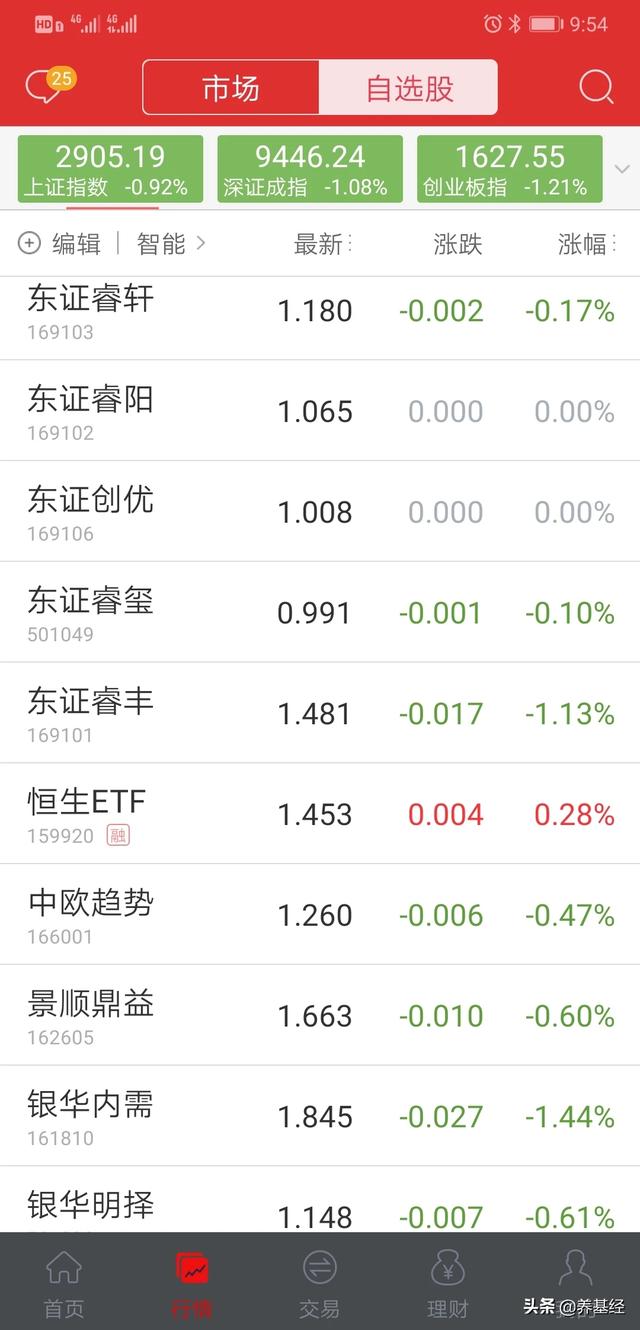Switch to the 市场 tab
Viewport: 640px width, 1330px height.
click(x=231, y=88)
